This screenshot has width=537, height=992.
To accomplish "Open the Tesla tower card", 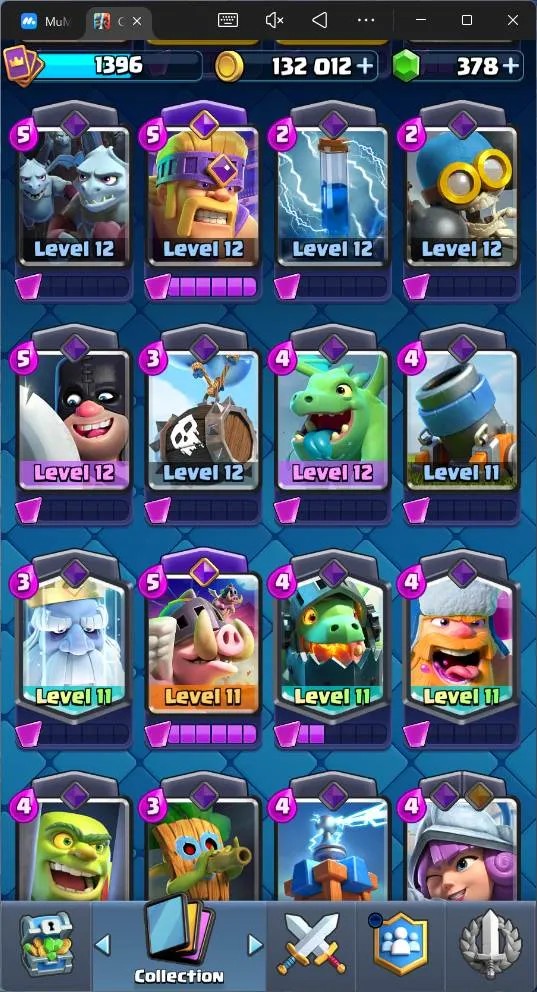I will tap(333, 848).
